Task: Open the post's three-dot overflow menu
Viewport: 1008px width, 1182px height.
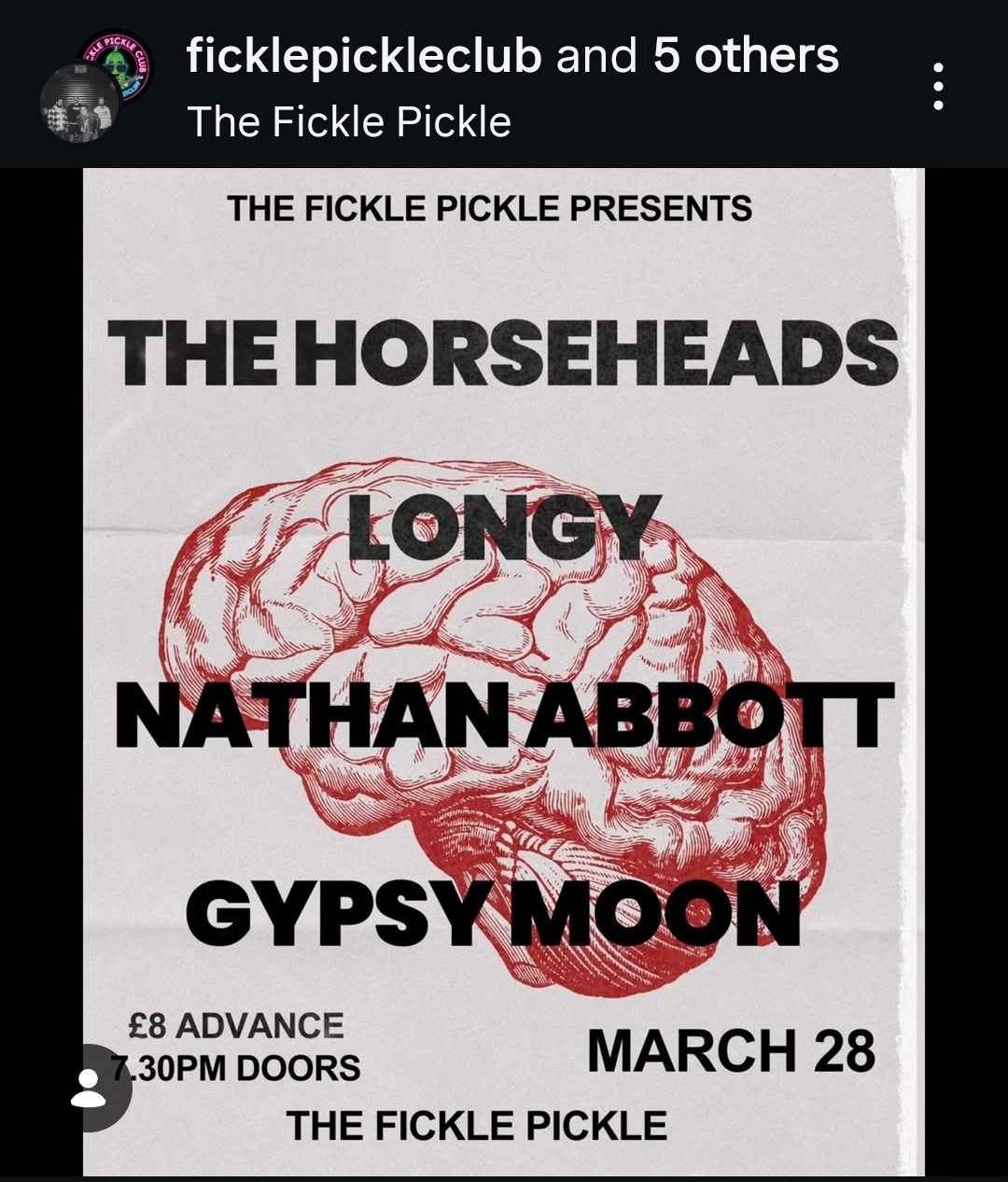Action: (x=938, y=86)
